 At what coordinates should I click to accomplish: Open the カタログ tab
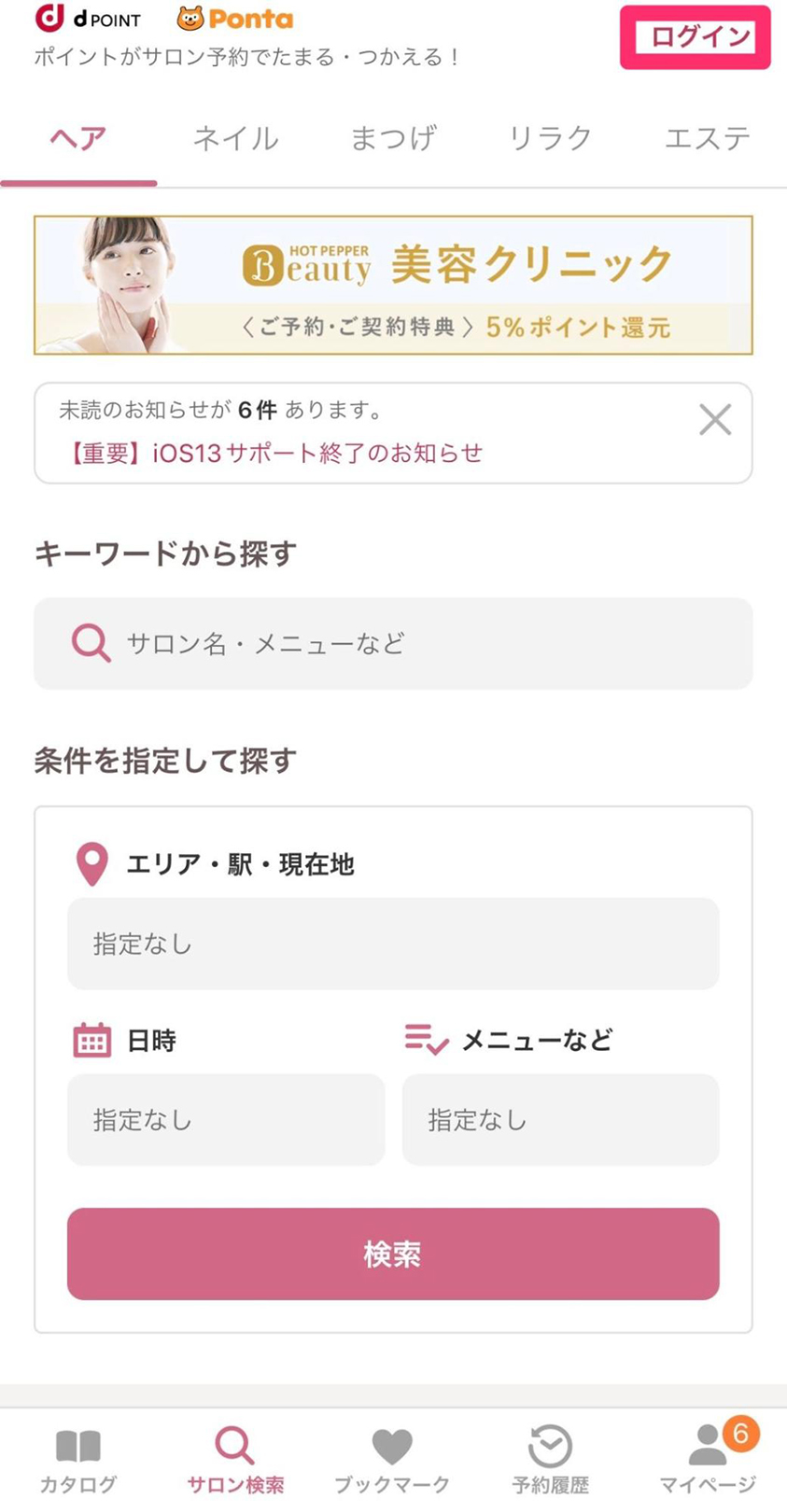pyautogui.click(x=78, y=1461)
